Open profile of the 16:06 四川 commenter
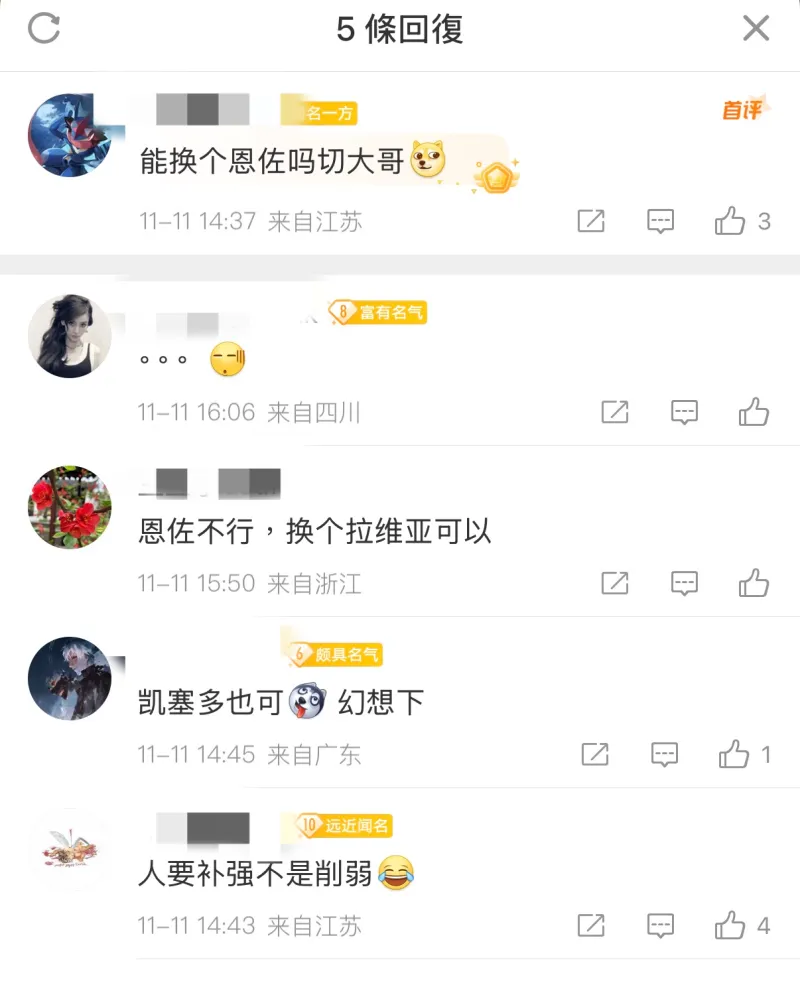 (x=69, y=336)
